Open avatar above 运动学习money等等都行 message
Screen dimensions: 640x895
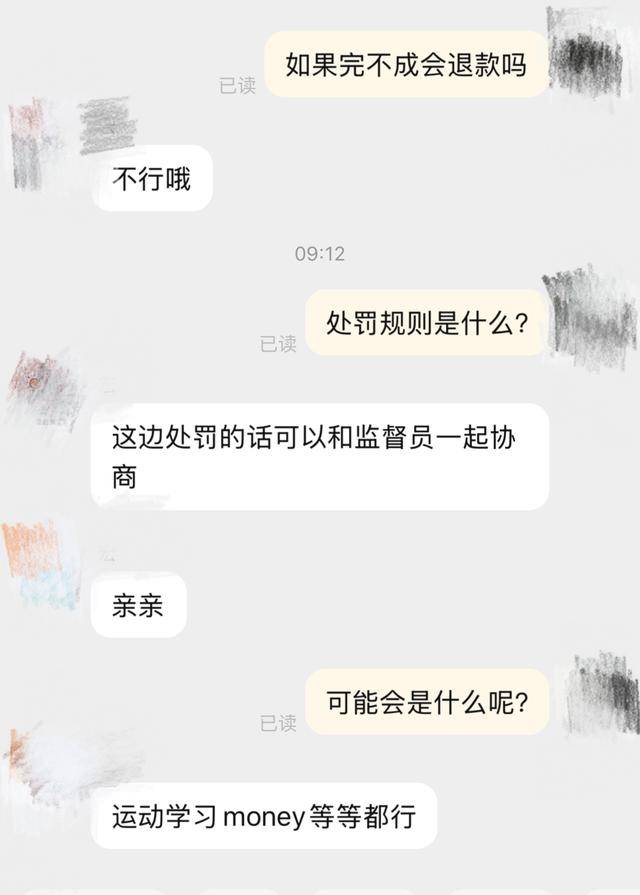[x=45, y=762]
